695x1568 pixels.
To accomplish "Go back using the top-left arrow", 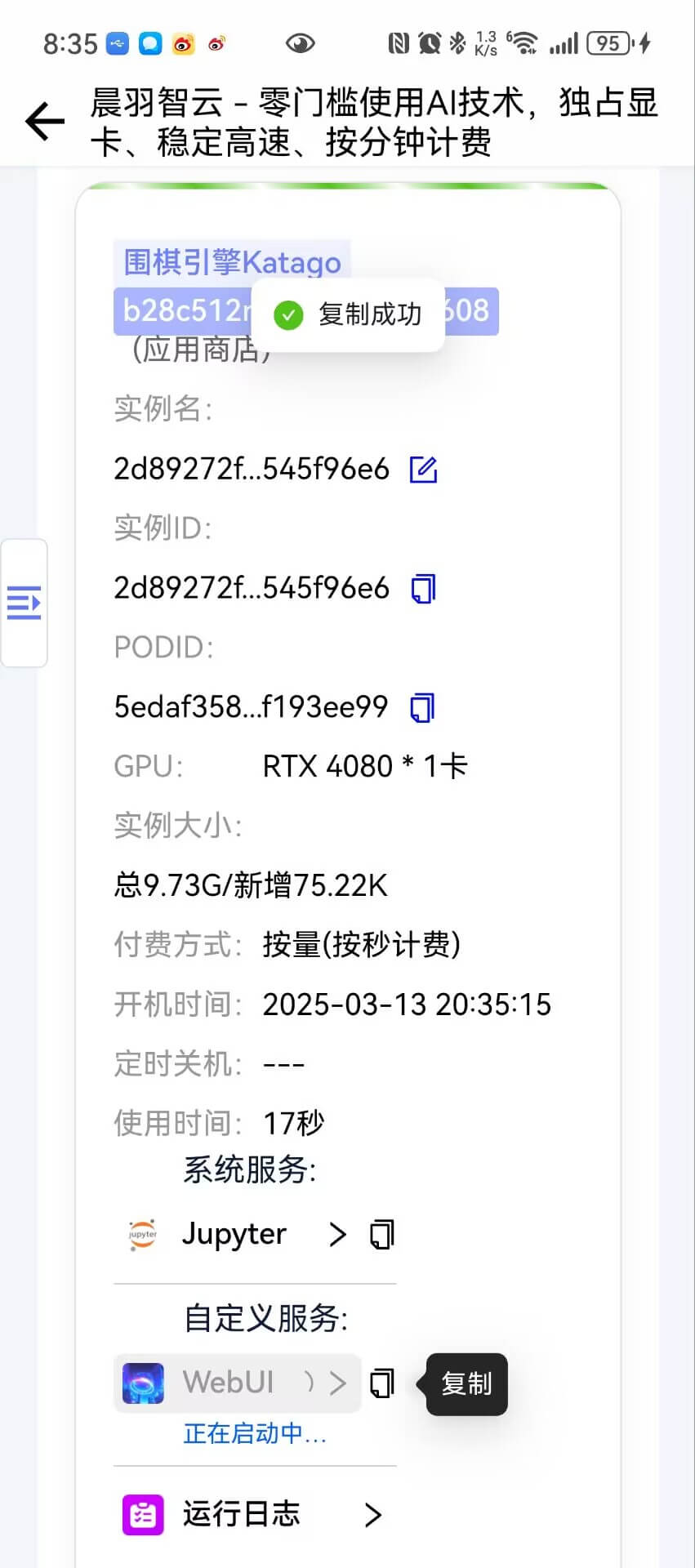I will (x=45, y=122).
